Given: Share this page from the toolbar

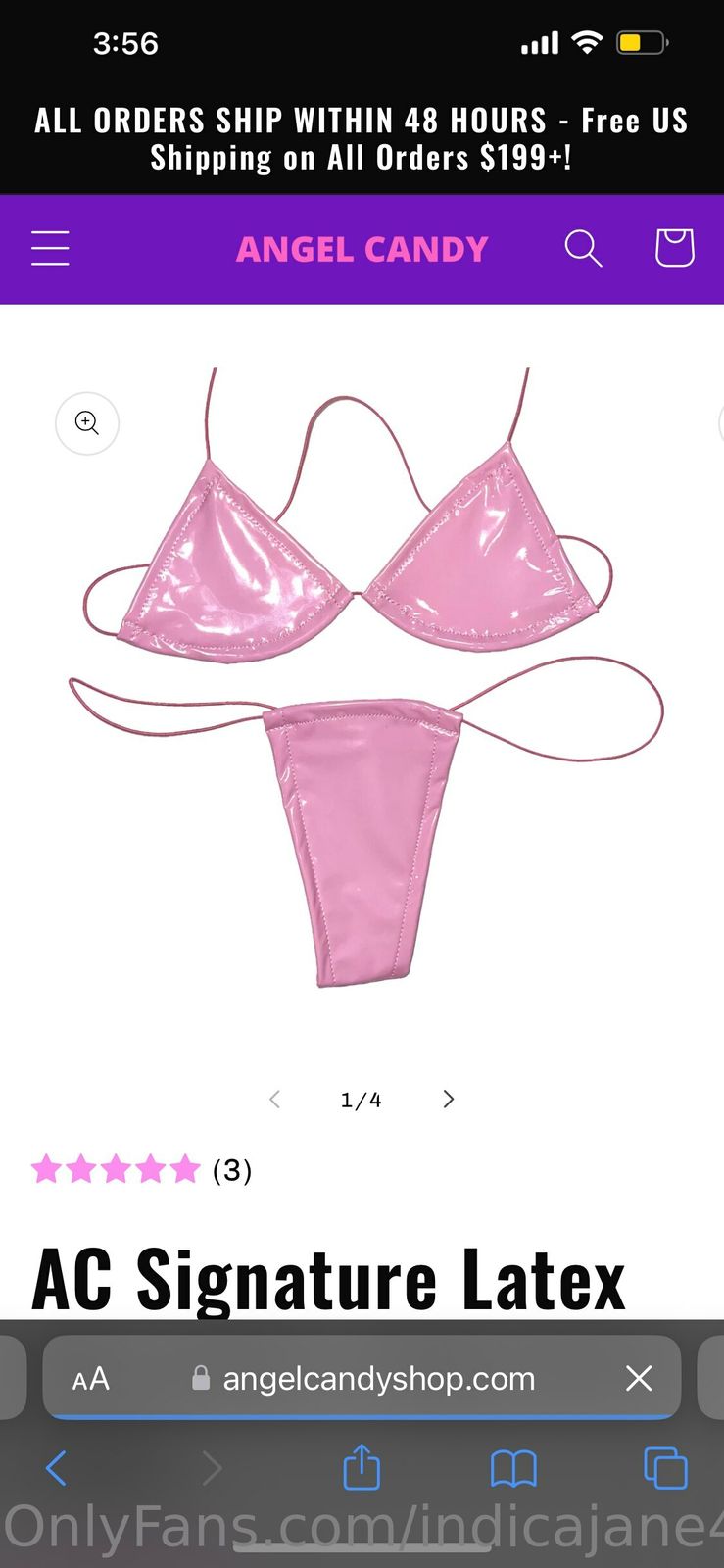Looking at the screenshot, I should tap(362, 1467).
